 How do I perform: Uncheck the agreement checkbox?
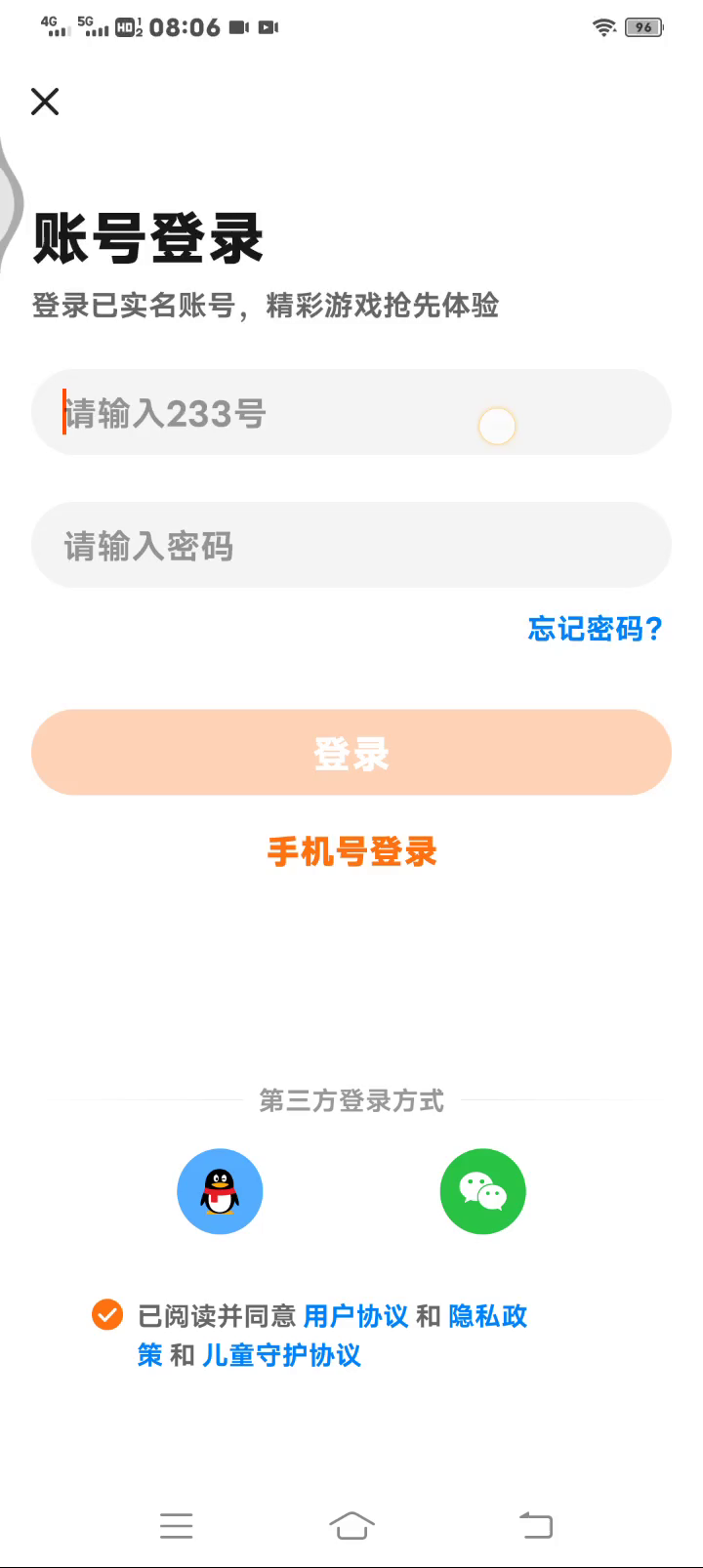click(x=107, y=1315)
